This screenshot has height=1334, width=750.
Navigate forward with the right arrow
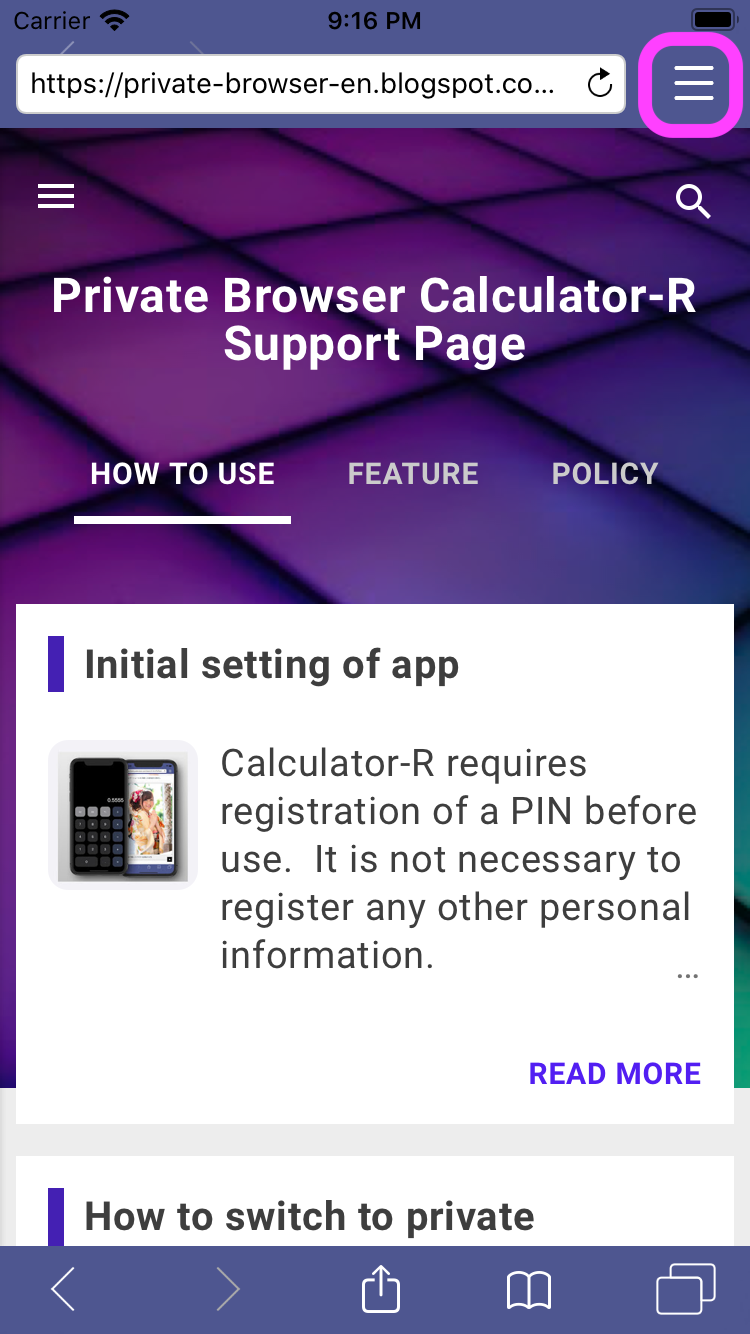pos(227,1289)
